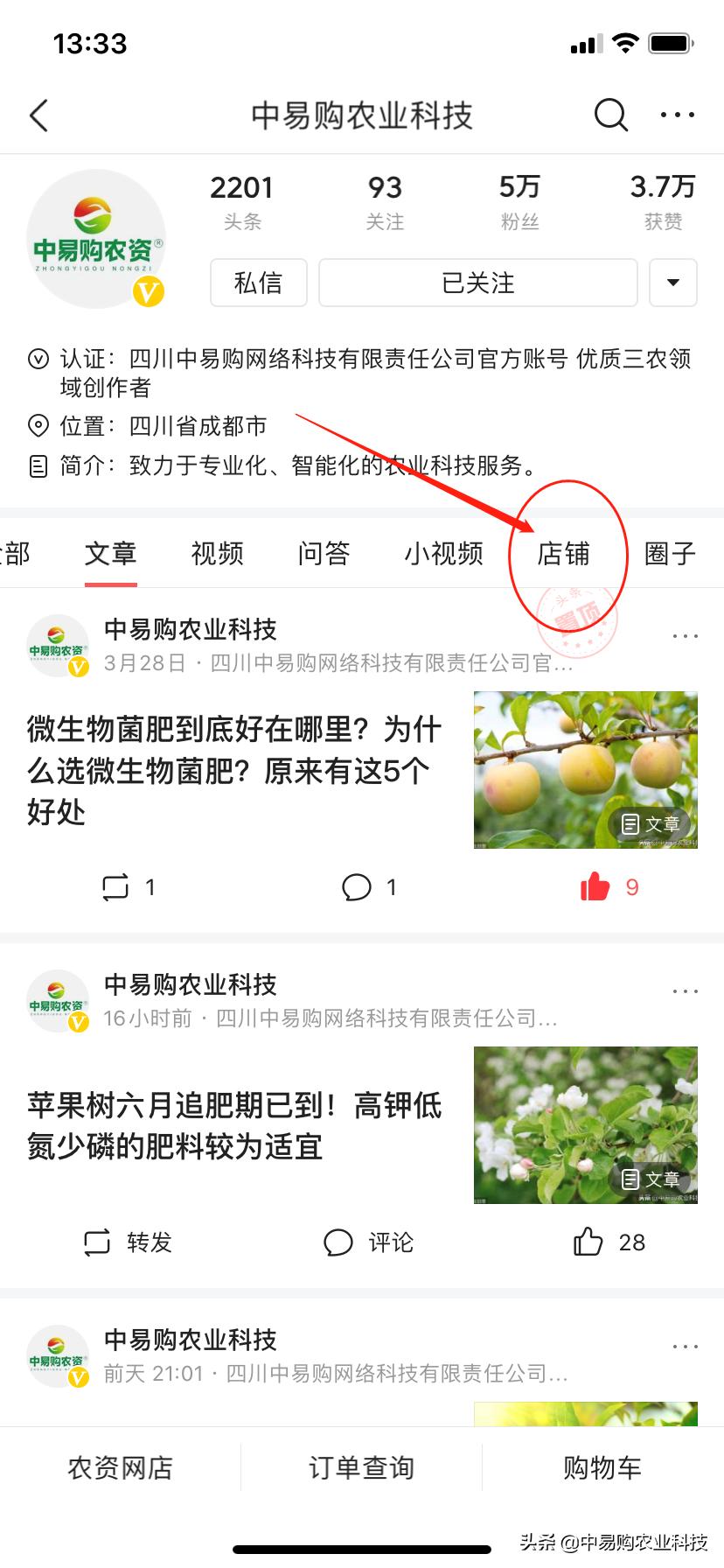Click the 私信 button to message the account
The height and width of the screenshot is (1568, 724).
(x=259, y=283)
